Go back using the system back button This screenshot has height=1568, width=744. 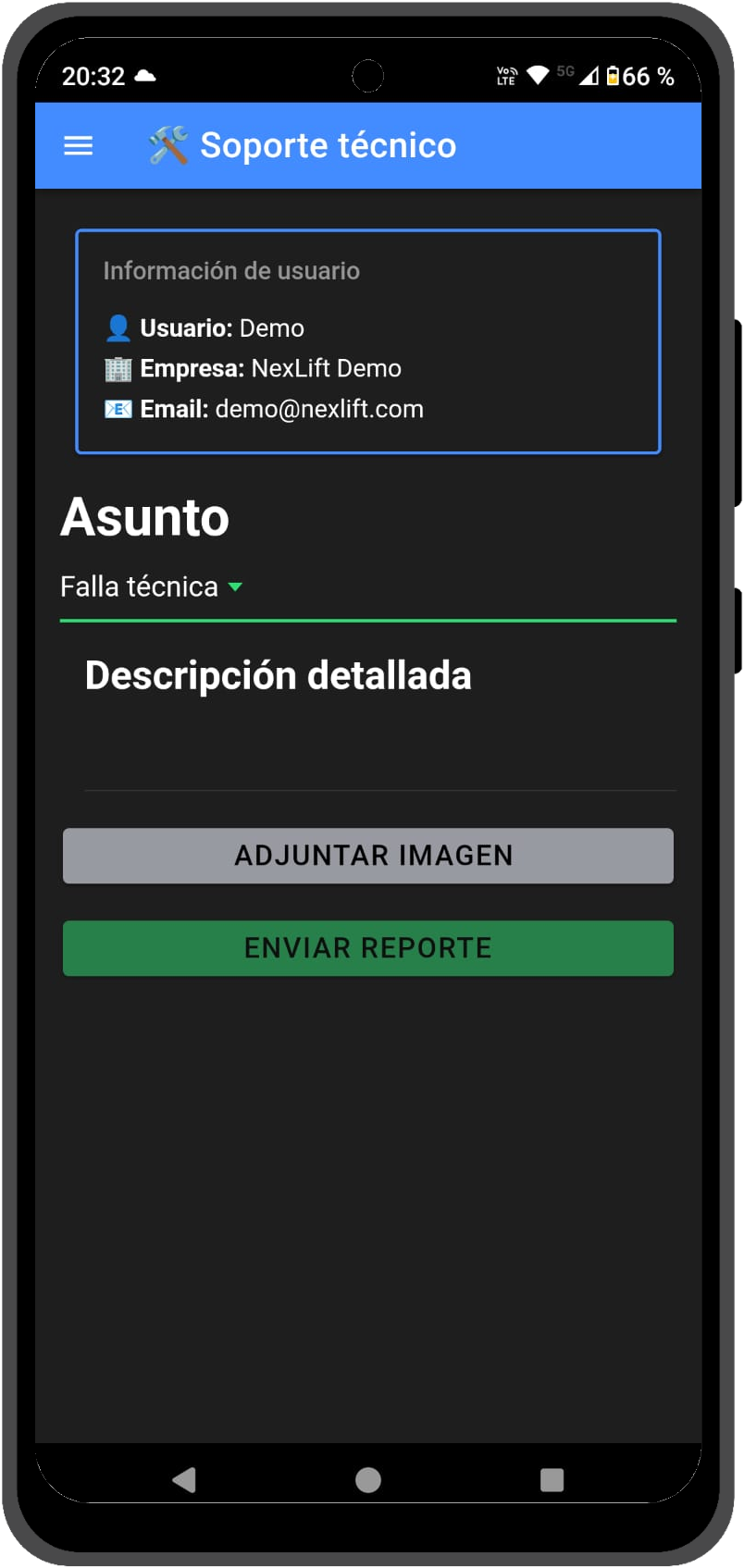184,1480
